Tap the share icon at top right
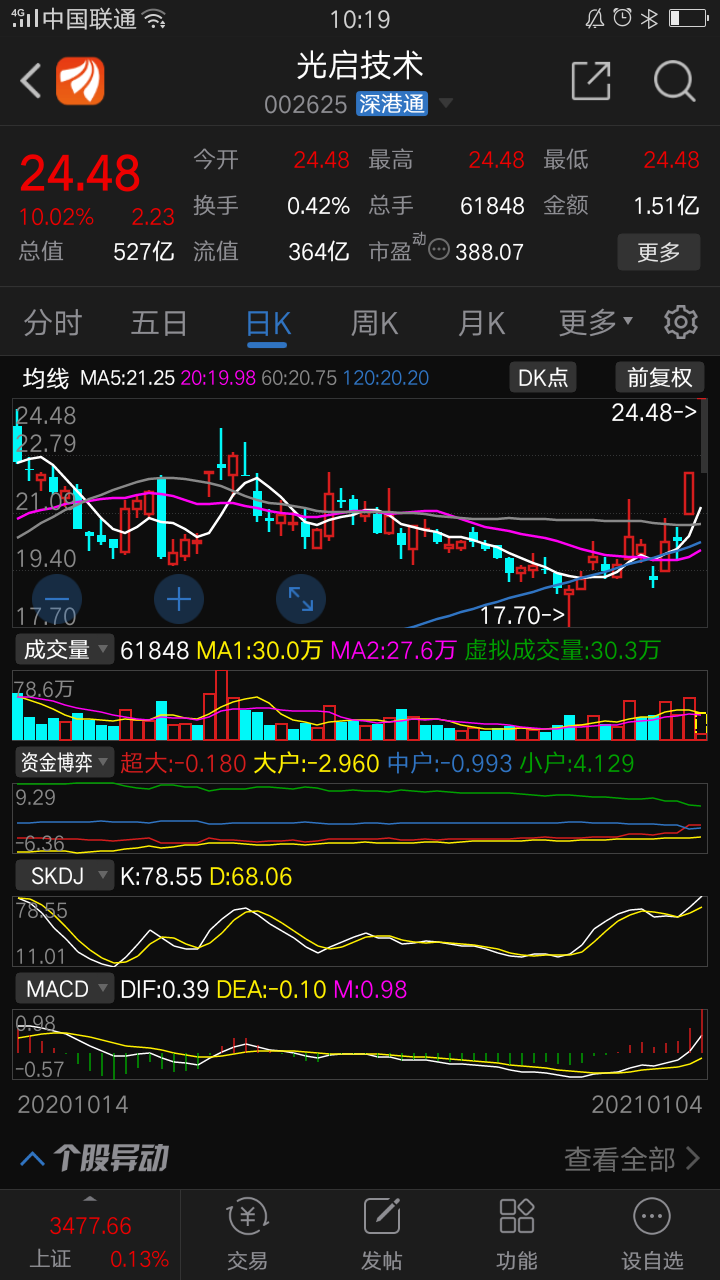Viewport: 720px width, 1280px height. [591, 81]
